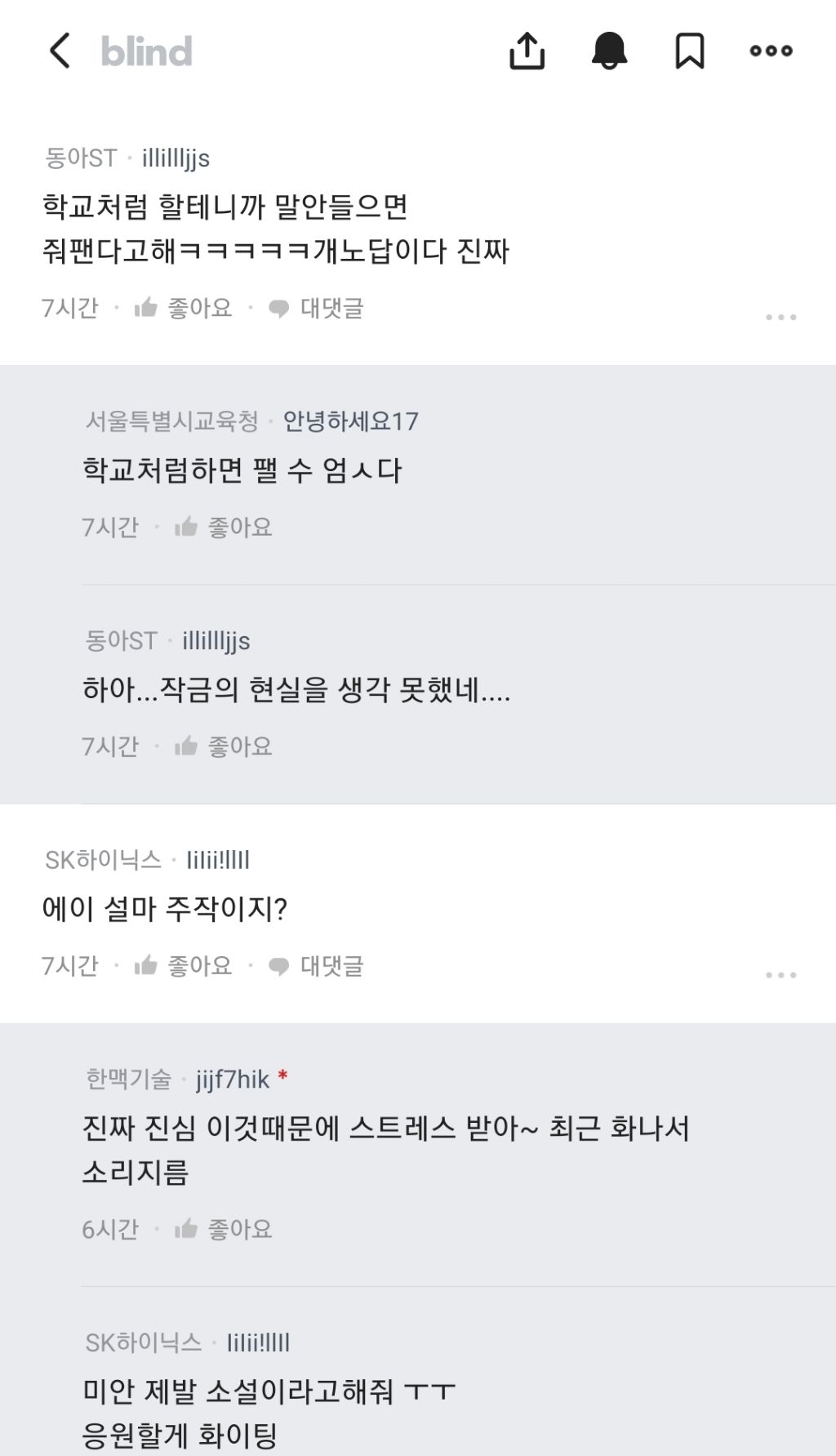
Task: Tap the thumbs-up icon on 안녕하세요17's comment
Action: coord(188,527)
